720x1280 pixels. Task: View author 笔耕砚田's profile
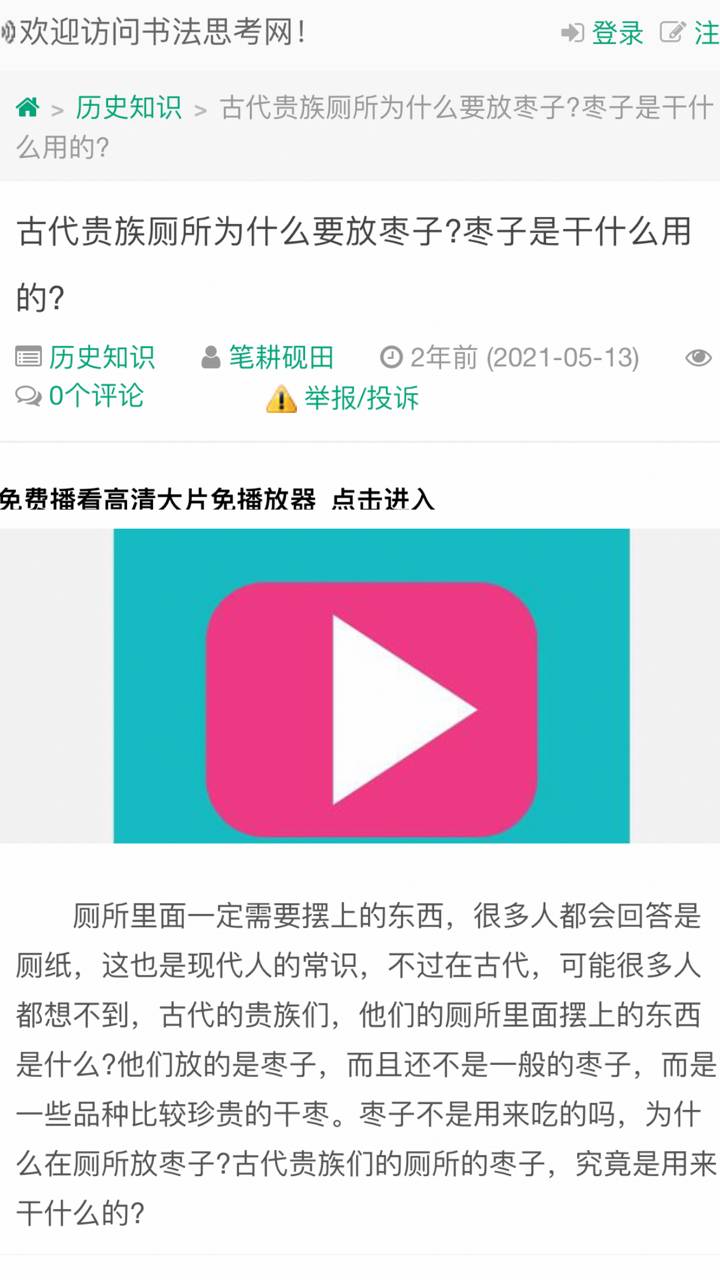(281, 357)
